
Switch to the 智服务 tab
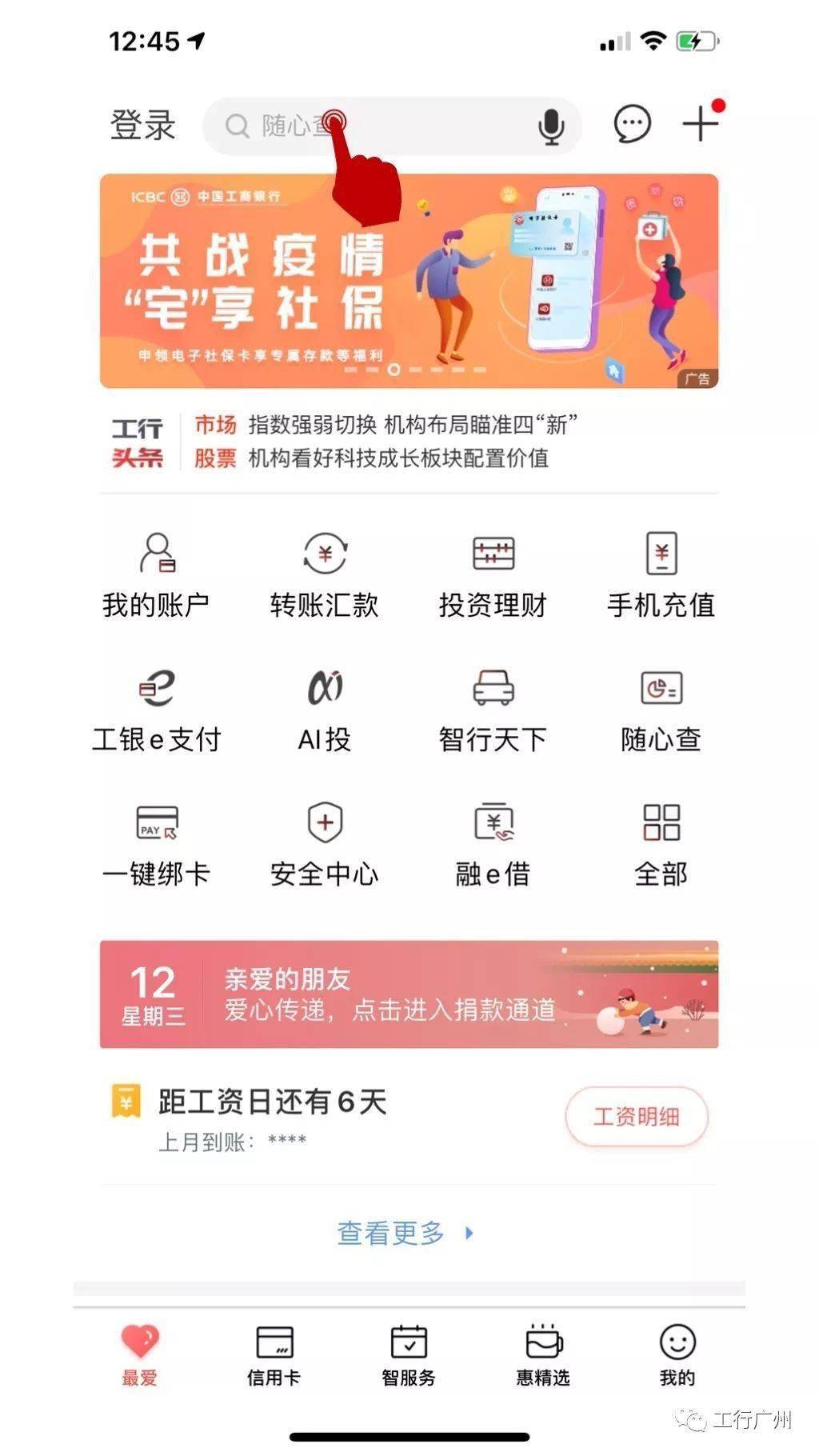click(x=409, y=1354)
